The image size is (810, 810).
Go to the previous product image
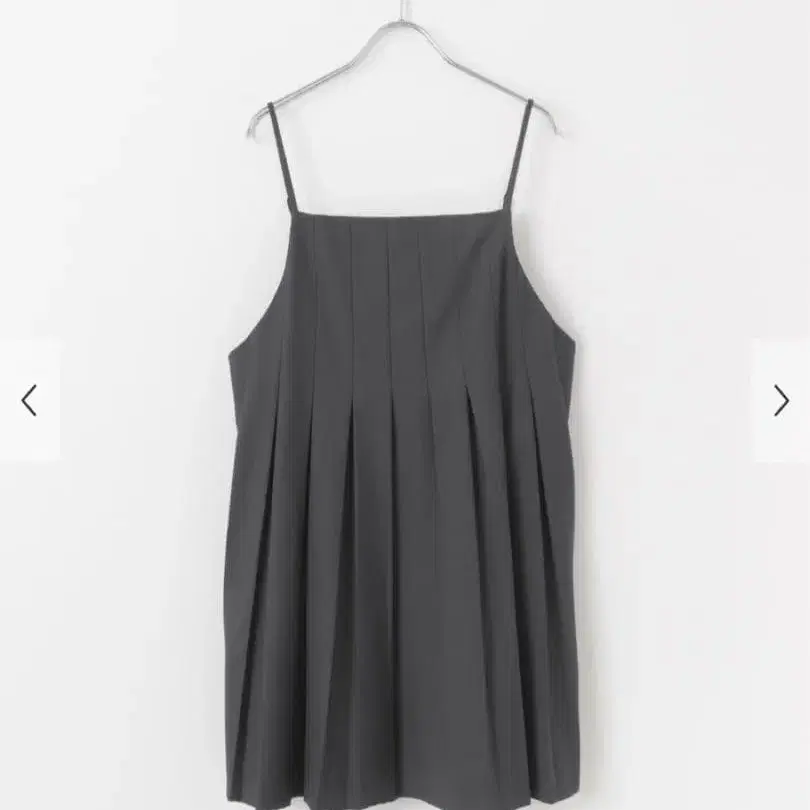[29, 401]
